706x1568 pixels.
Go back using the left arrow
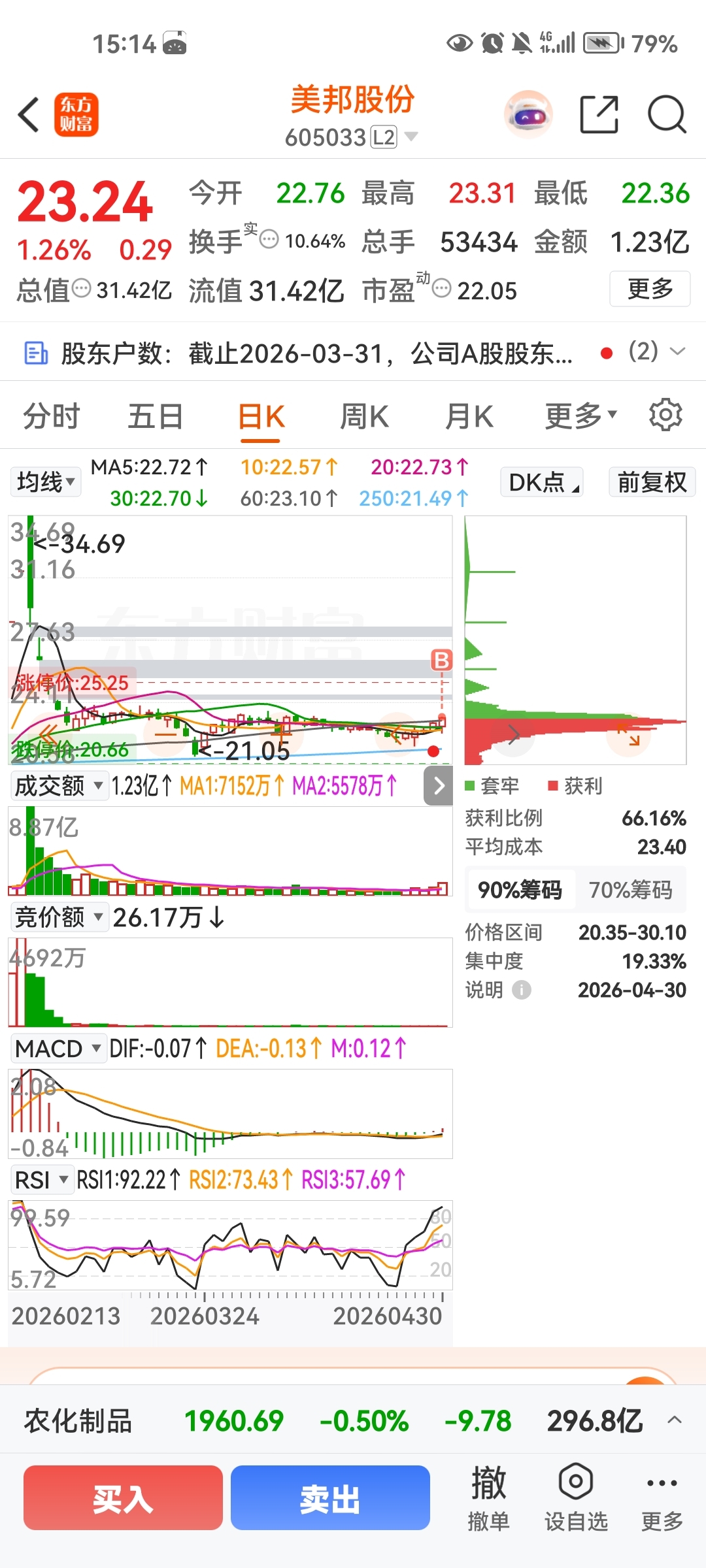point(29,115)
